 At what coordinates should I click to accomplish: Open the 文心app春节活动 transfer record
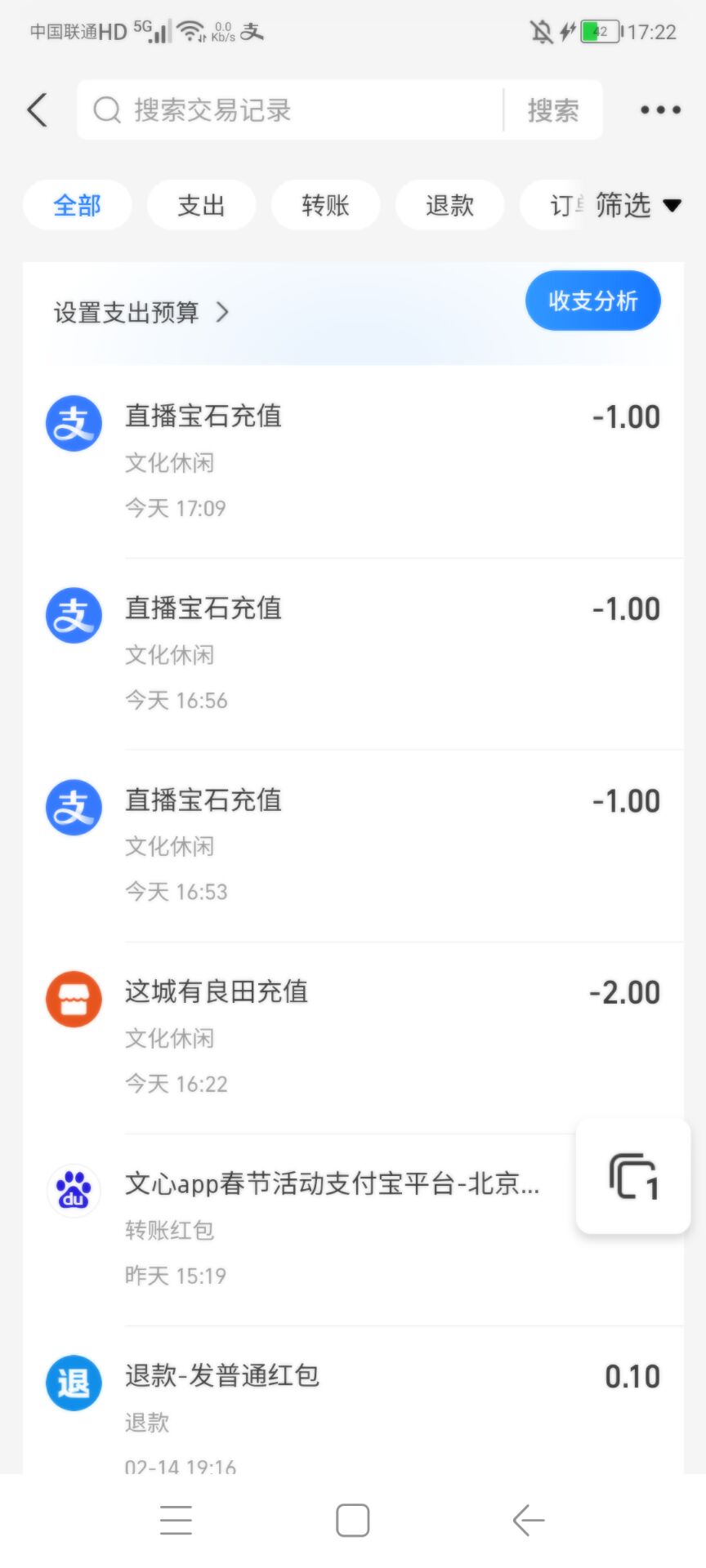pyautogui.click(x=299, y=1230)
